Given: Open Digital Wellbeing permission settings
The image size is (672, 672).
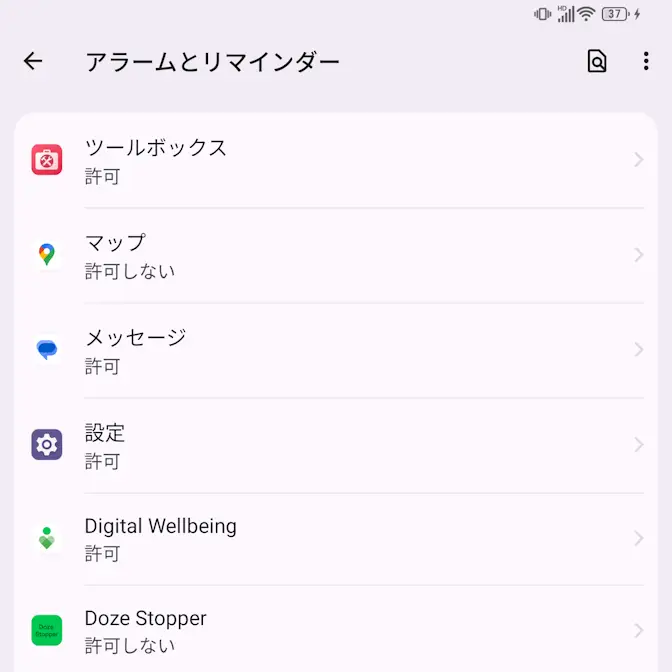Looking at the screenshot, I should [336, 539].
